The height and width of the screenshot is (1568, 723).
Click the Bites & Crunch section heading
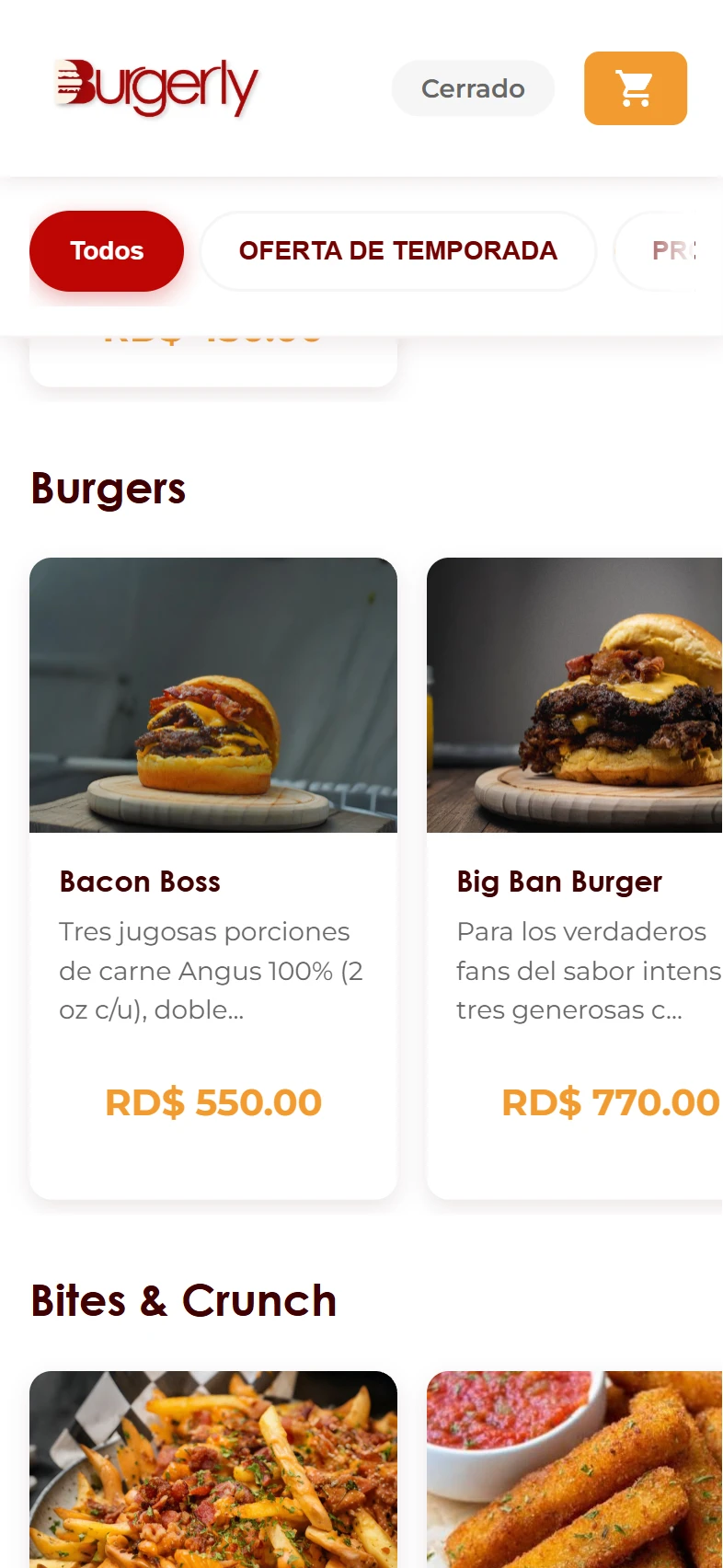pos(183,1300)
